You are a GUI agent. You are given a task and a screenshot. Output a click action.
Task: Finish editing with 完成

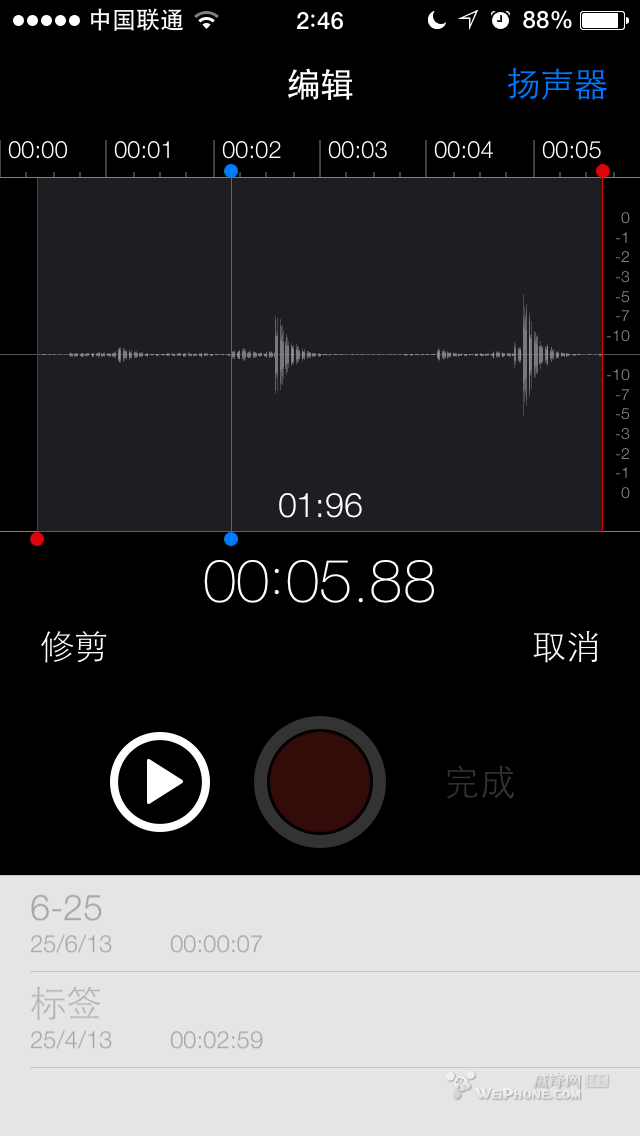pyautogui.click(x=480, y=782)
